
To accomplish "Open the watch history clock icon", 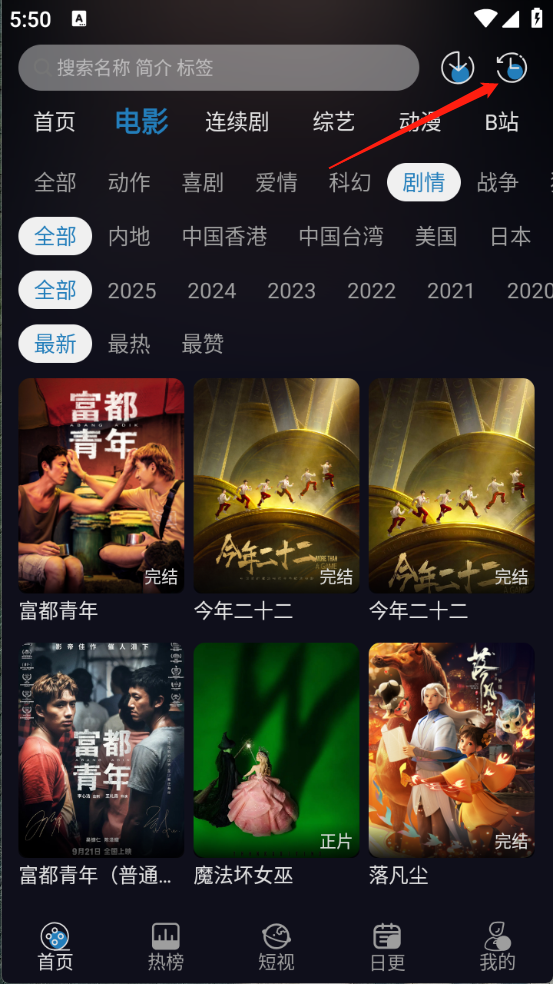I will coord(512,67).
